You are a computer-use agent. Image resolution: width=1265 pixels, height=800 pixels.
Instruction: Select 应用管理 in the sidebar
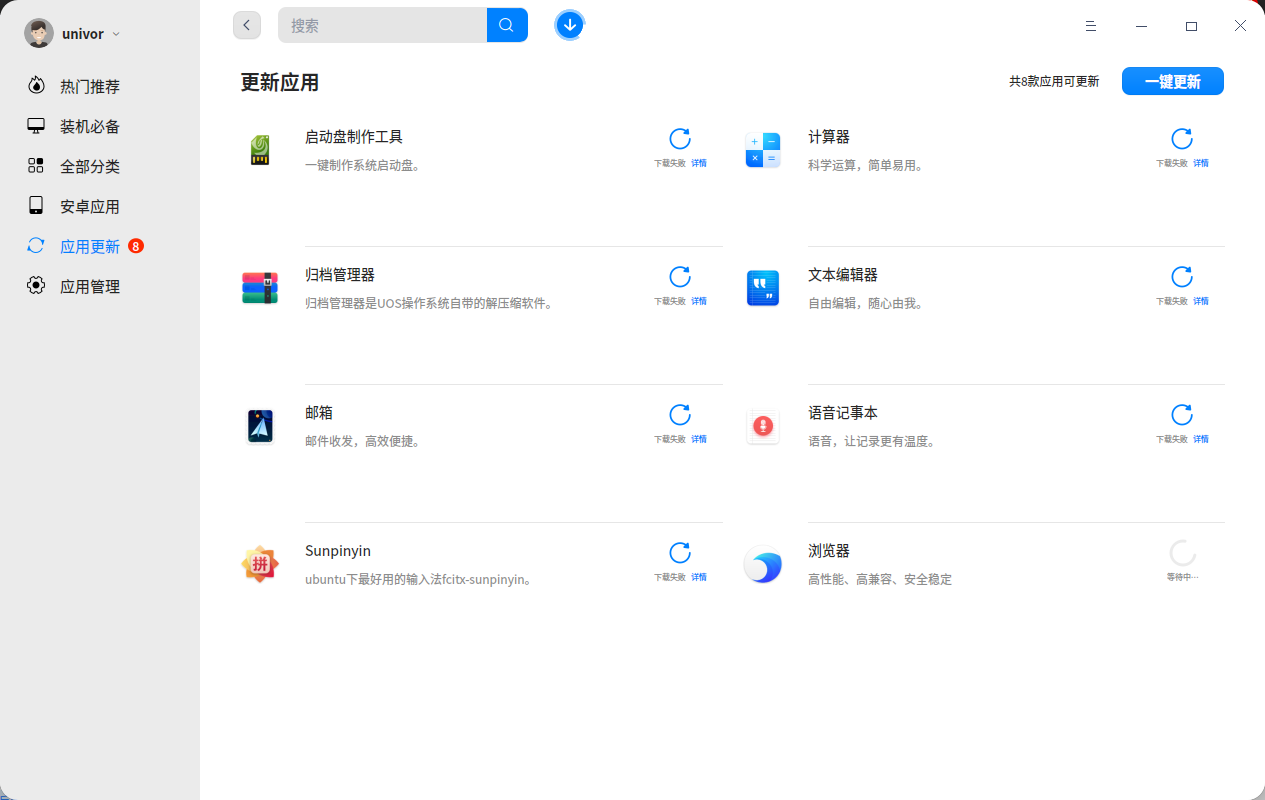(x=89, y=287)
